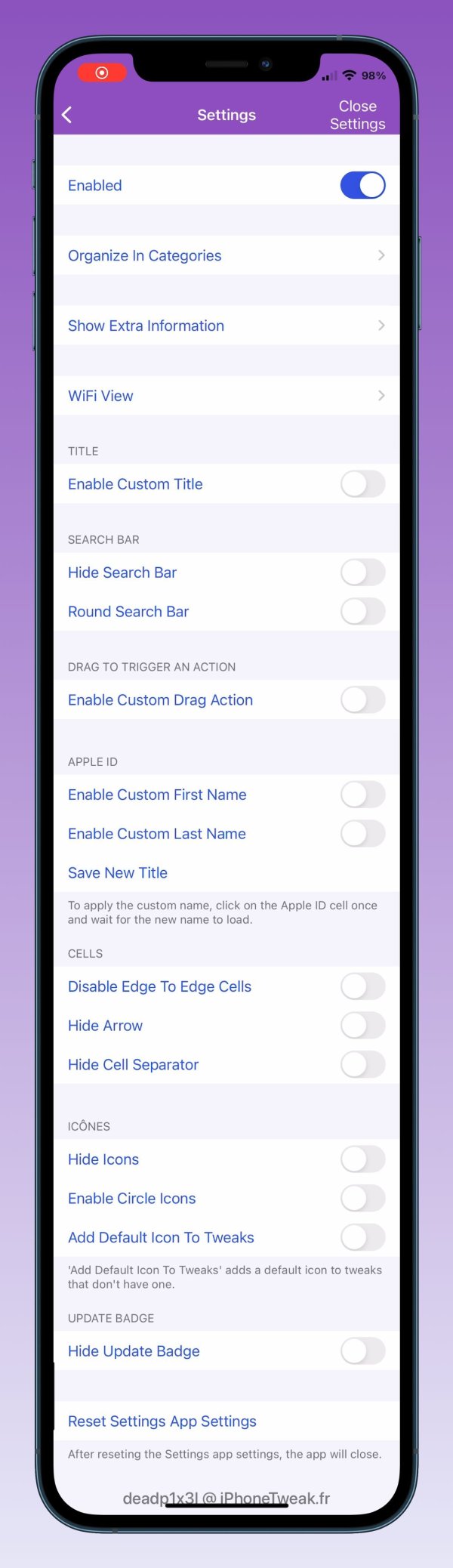
Task: Turn off the Enabled switch
Action: point(362,185)
